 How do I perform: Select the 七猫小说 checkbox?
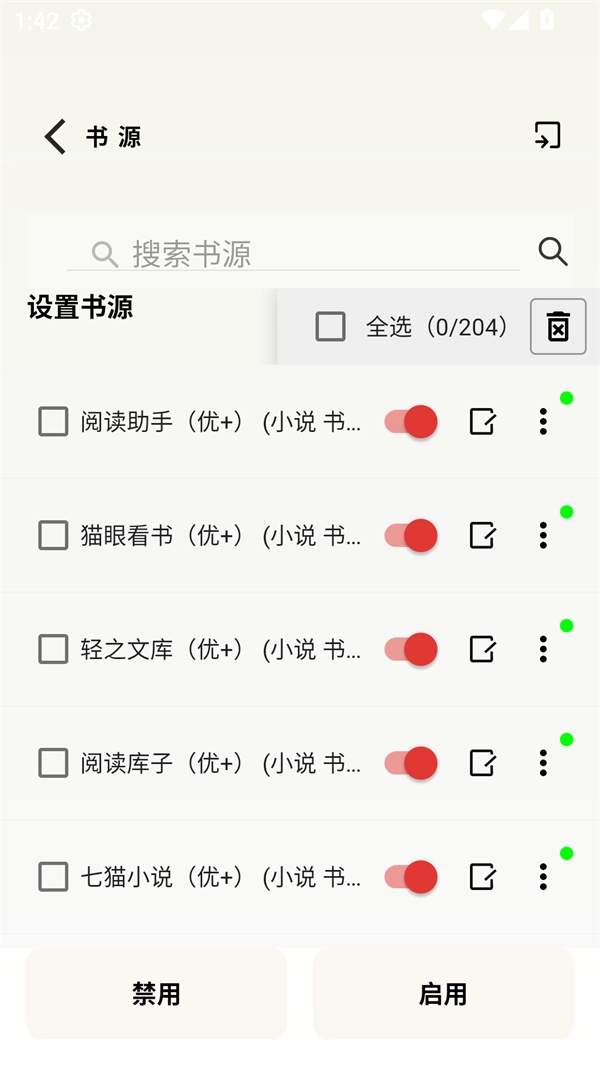[x=53, y=877]
